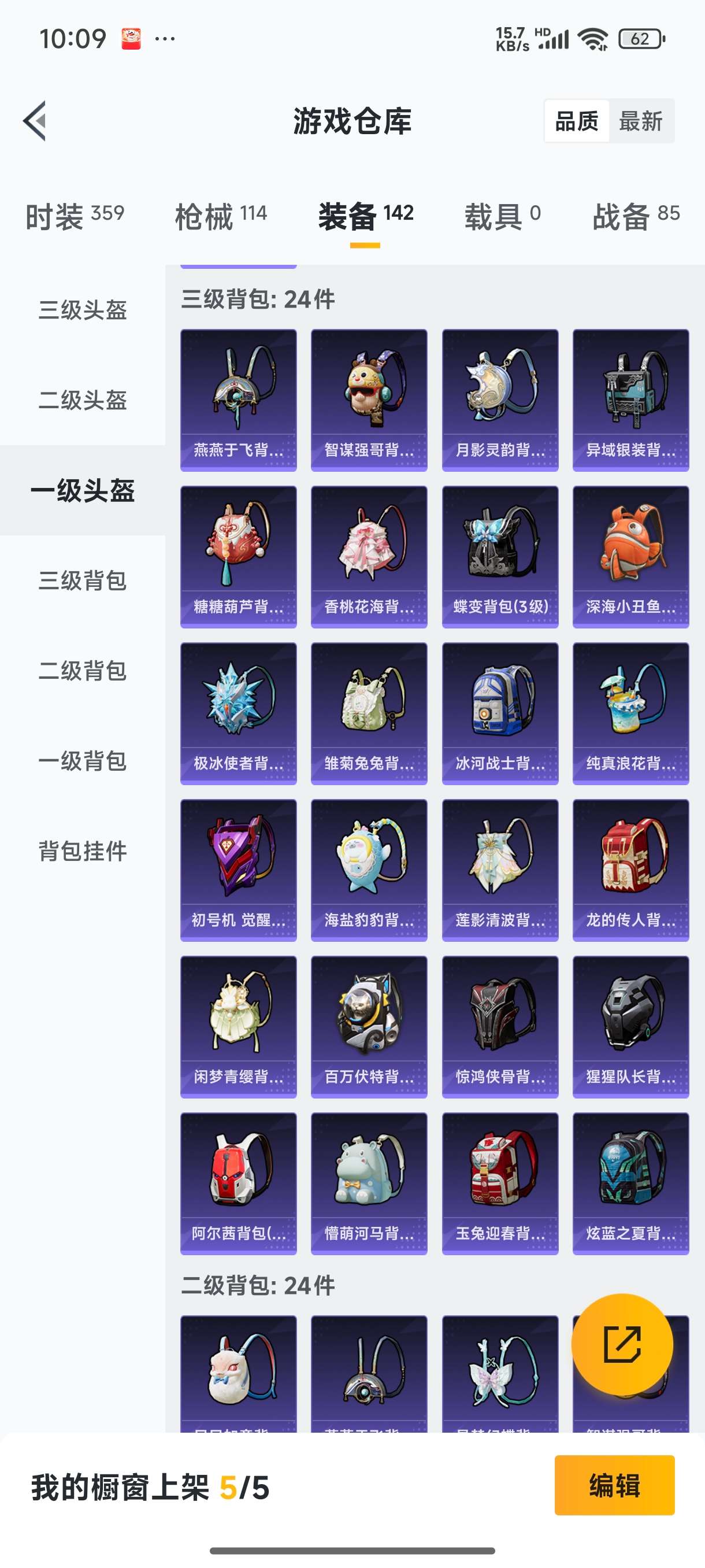Open the 燕燕于飞 backpack item

point(239,400)
